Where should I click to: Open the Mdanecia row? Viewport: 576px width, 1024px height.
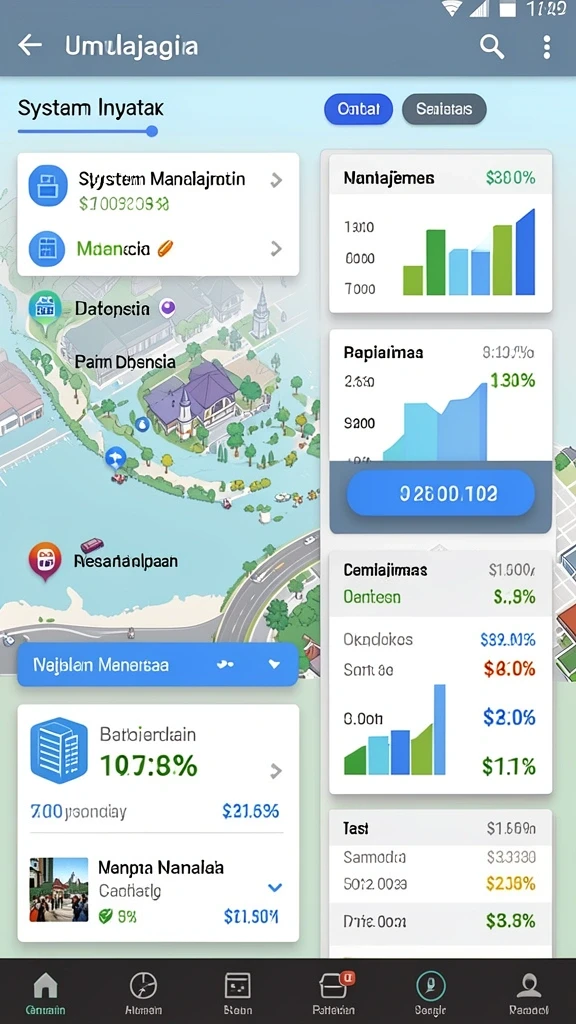pos(158,248)
